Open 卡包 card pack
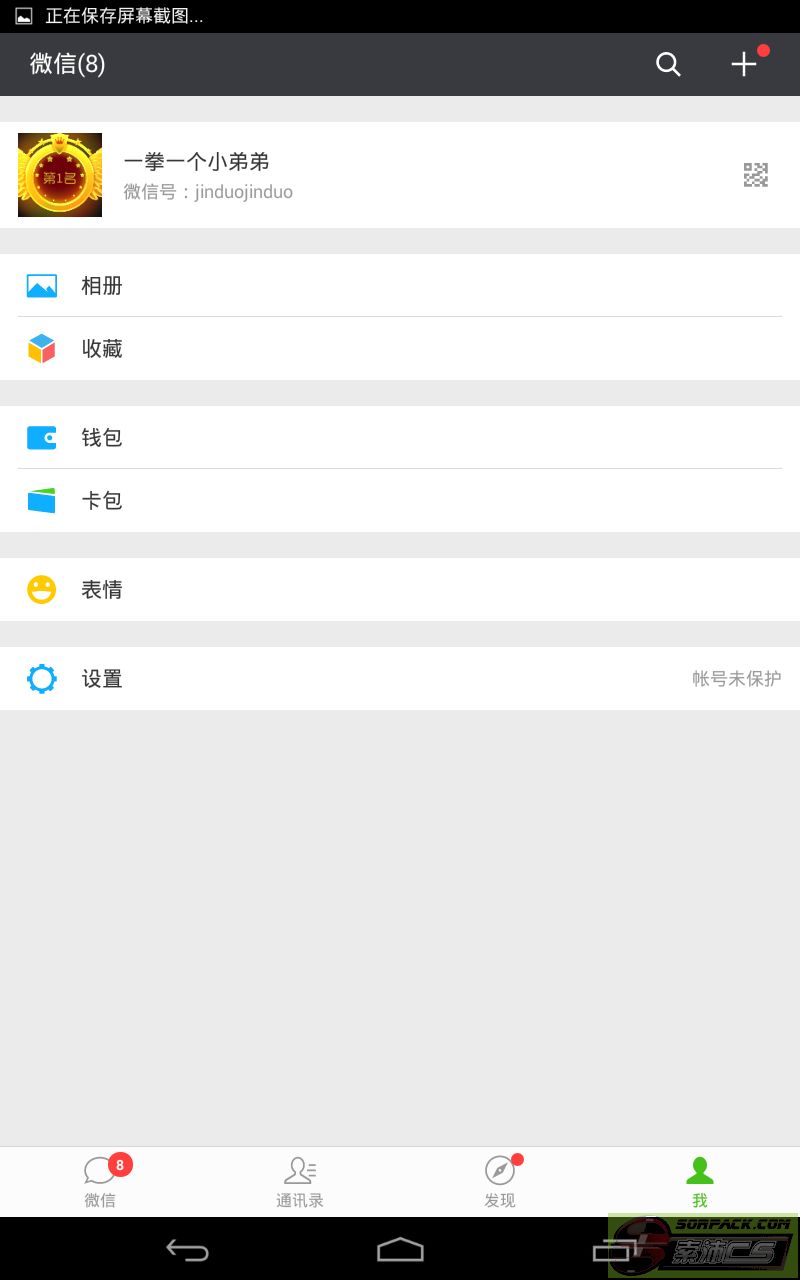800x1280 pixels. [400, 500]
